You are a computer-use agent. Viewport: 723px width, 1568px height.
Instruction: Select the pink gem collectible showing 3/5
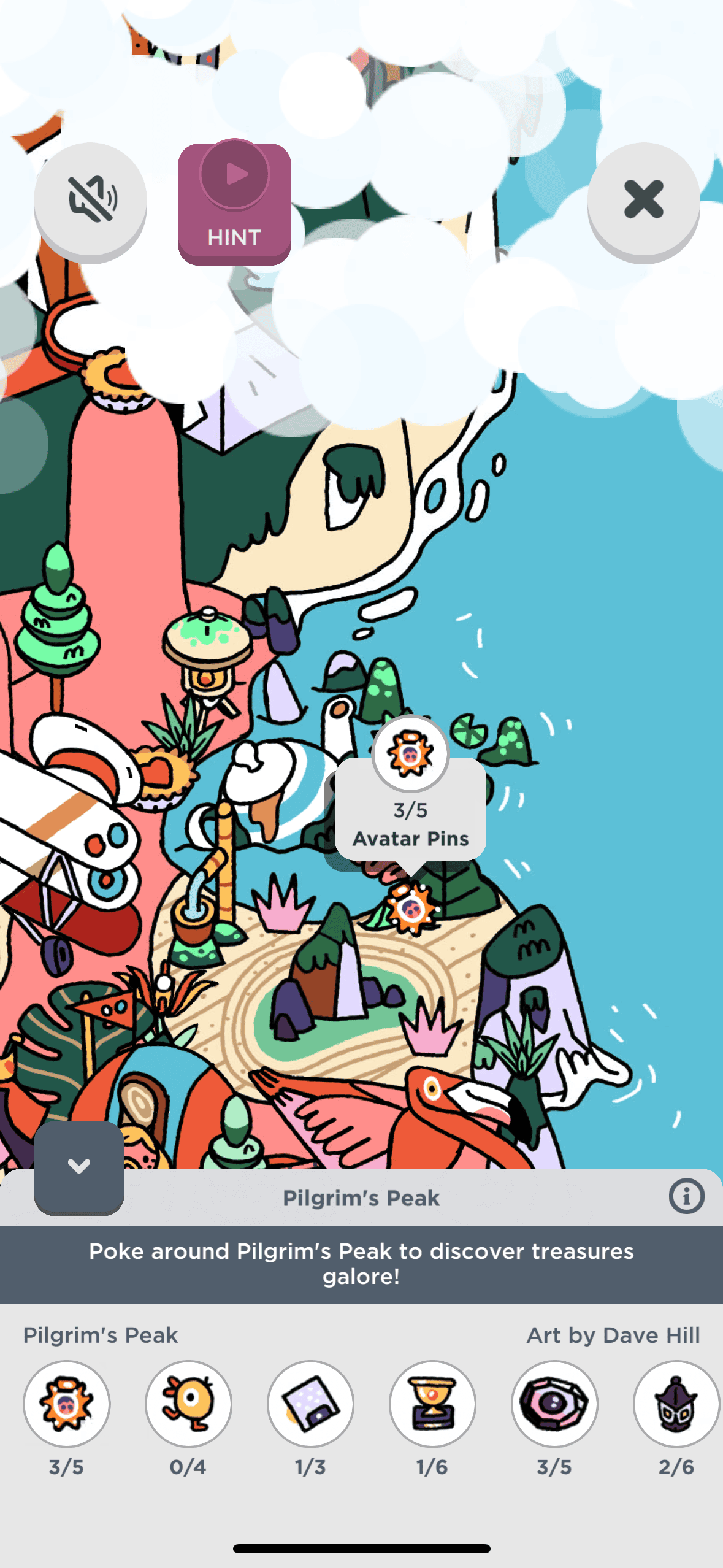click(554, 1404)
